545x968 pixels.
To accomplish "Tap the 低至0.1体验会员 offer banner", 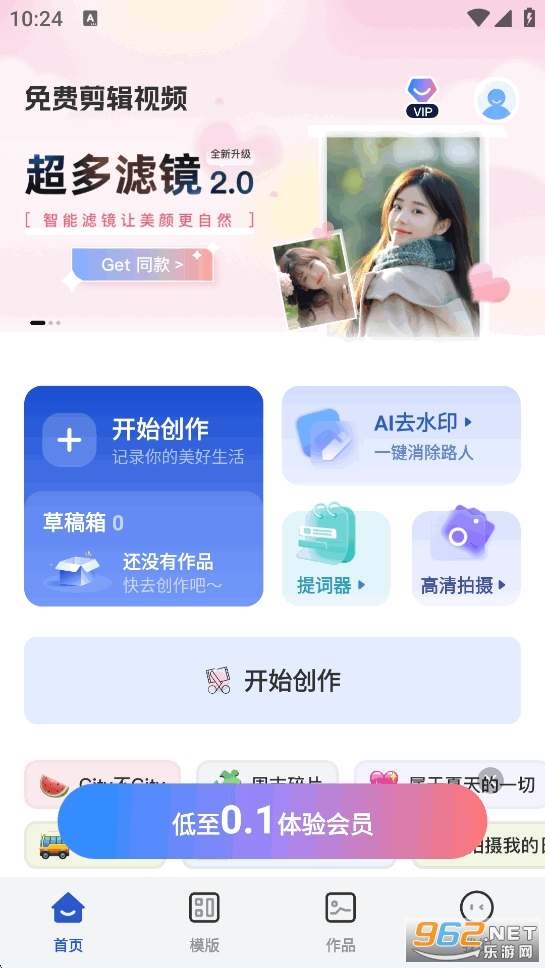I will pyautogui.click(x=272, y=822).
